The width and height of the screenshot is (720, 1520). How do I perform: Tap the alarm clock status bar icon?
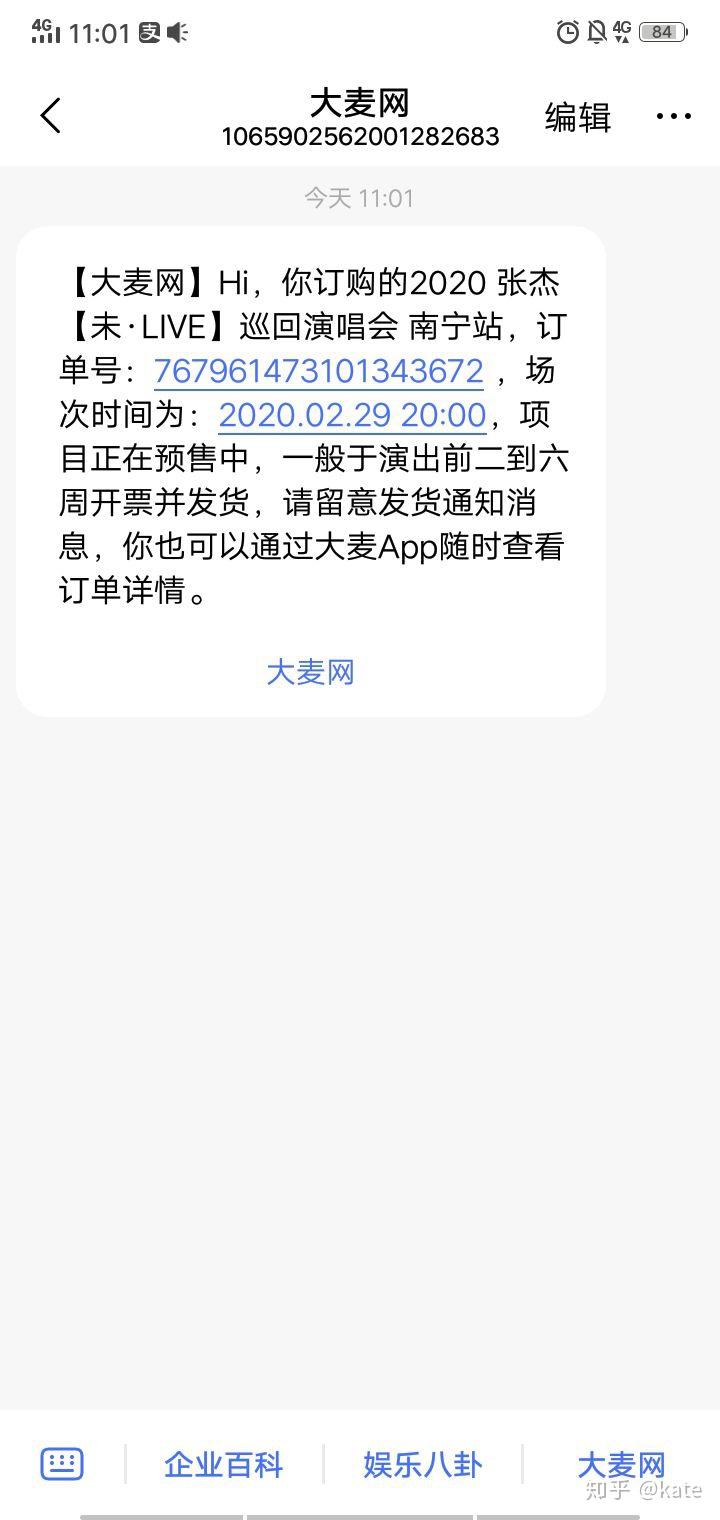(567, 32)
